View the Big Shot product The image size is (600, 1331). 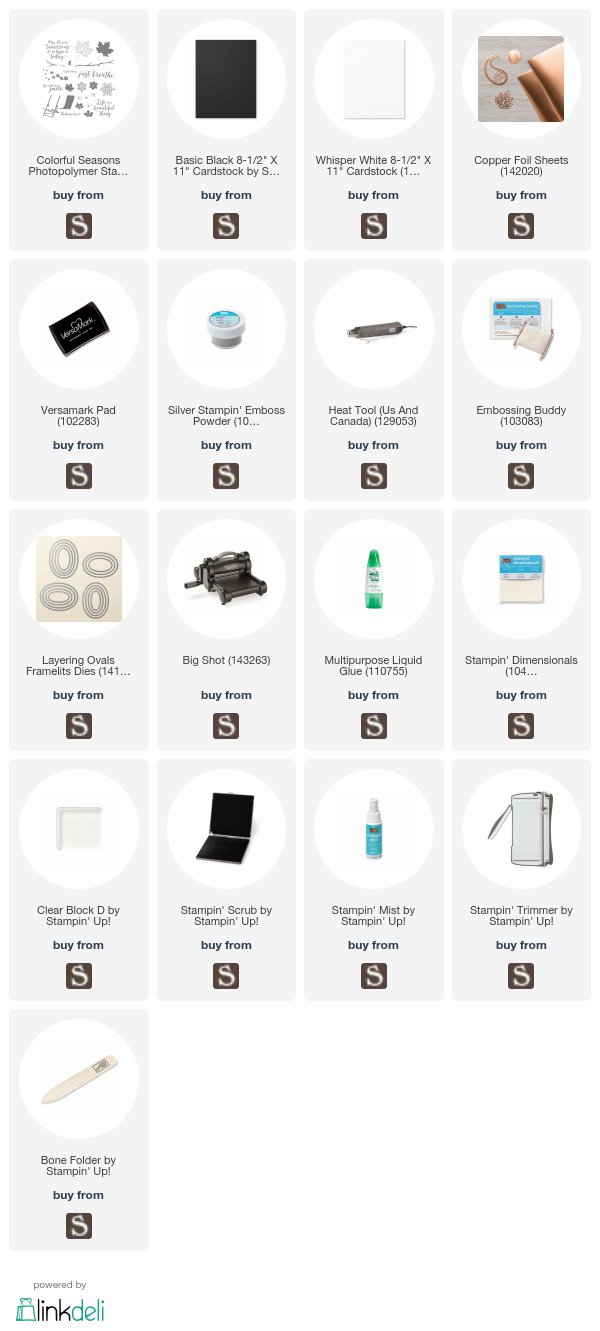pos(226,630)
